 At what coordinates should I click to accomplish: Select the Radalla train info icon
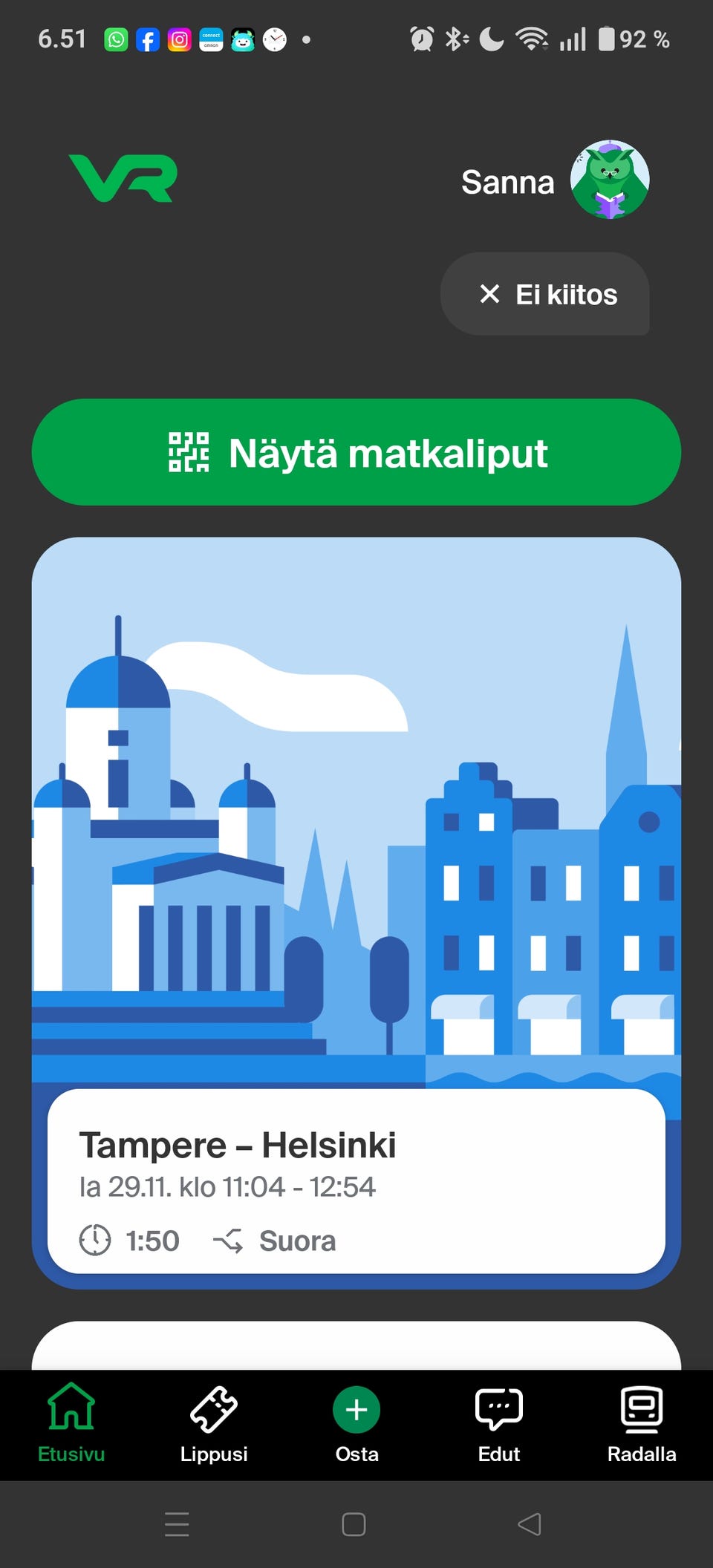tap(640, 1408)
